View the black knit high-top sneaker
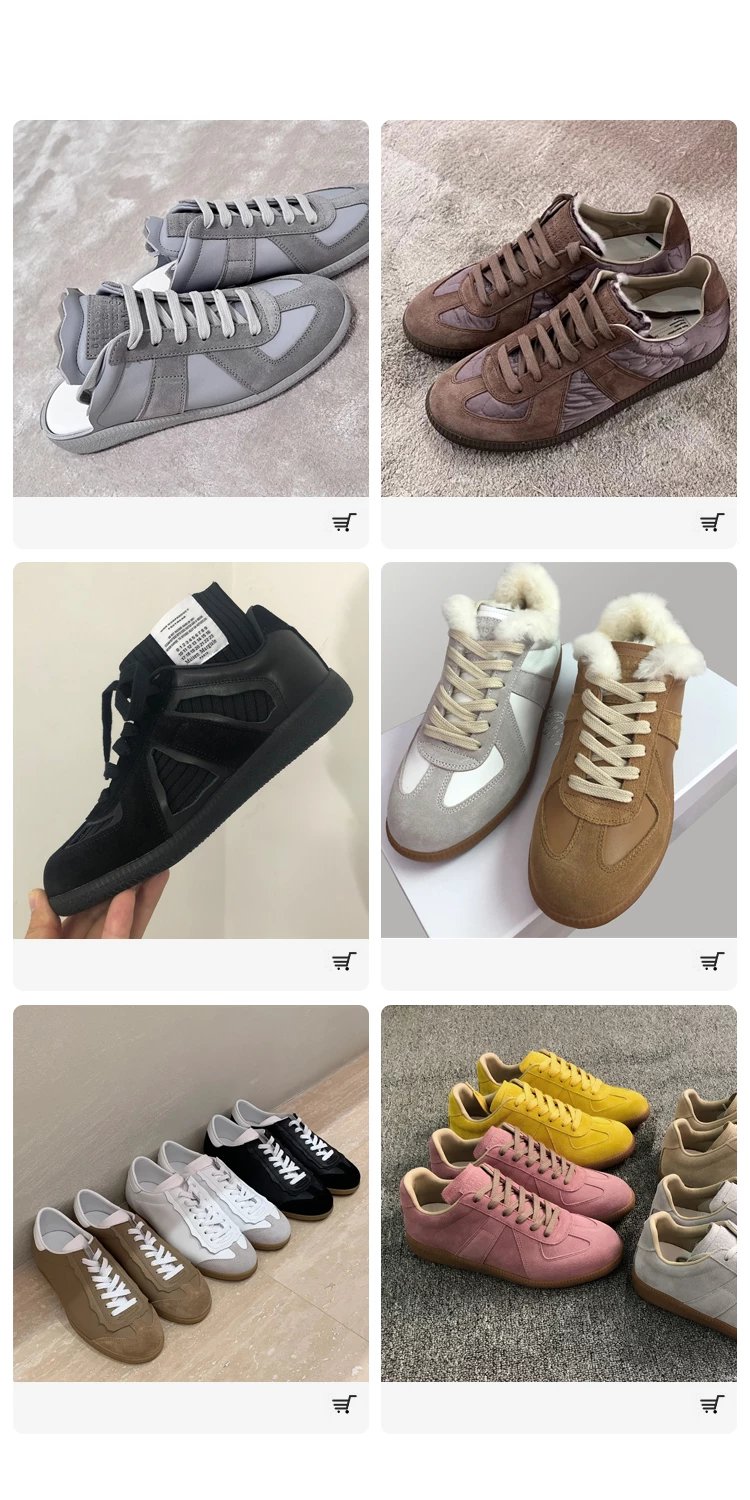 (190, 750)
